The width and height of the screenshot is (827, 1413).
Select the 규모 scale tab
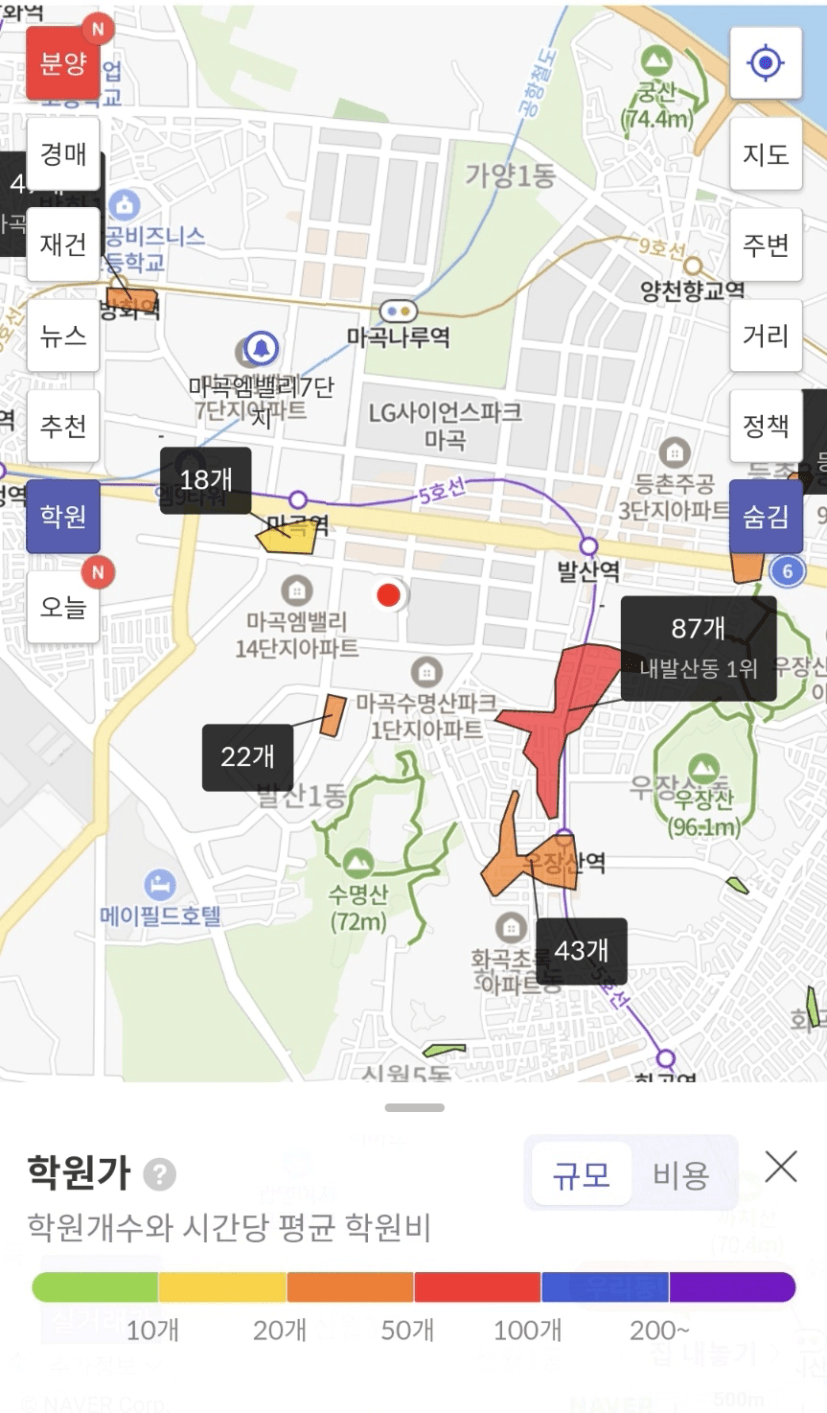(x=582, y=1174)
